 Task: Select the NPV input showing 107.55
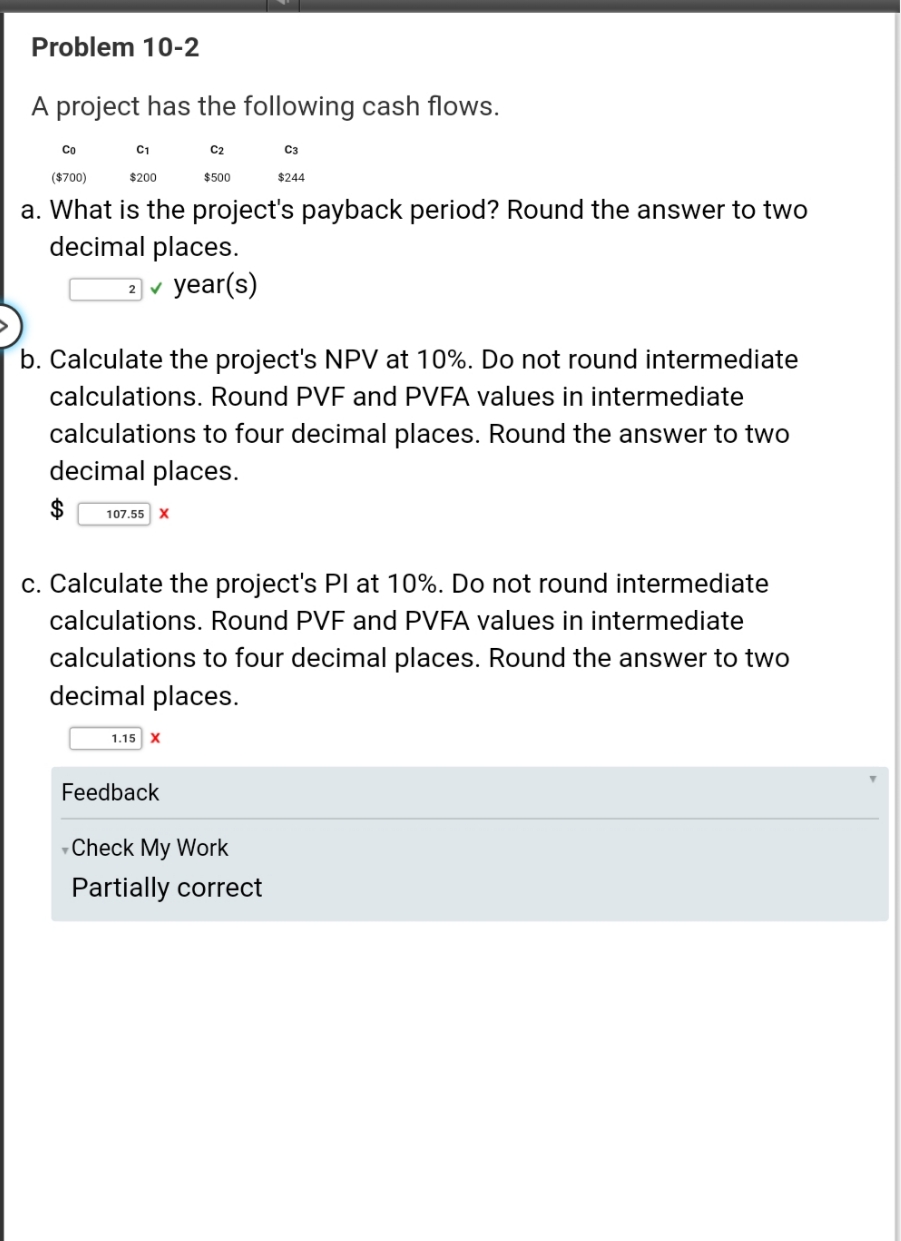click(x=113, y=513)
